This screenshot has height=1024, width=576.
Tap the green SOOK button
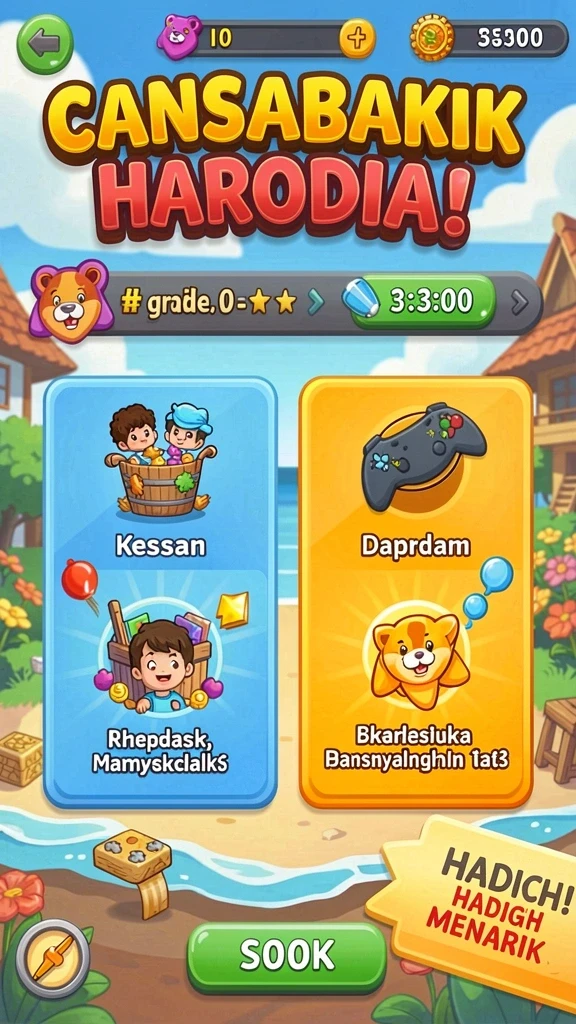point(287,957)
